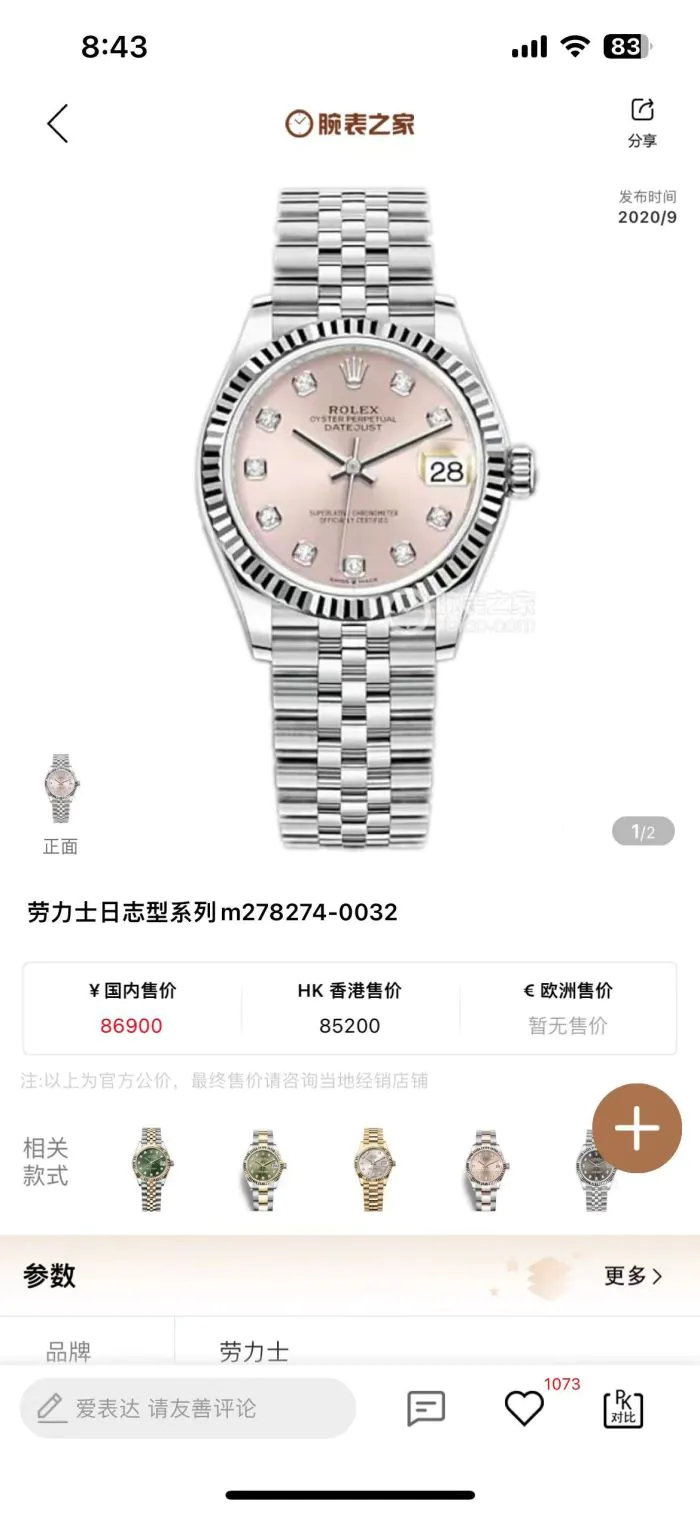Tap the comment input field
This screenshot has width=700, height=1514.
point(188,1408)
